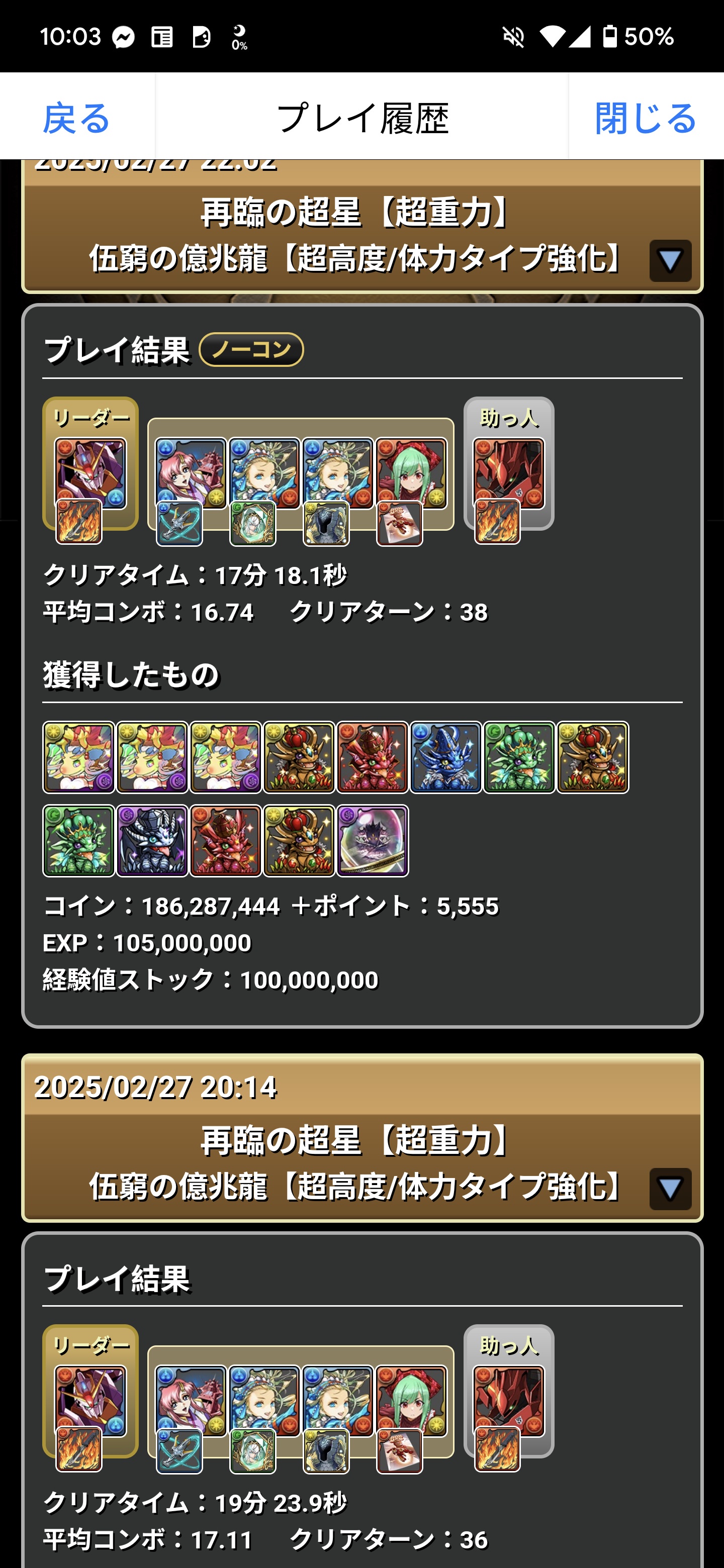This screenshot has width=724, height=1568.
Task: Tap 戻る to go back
Action: point(77,117)
